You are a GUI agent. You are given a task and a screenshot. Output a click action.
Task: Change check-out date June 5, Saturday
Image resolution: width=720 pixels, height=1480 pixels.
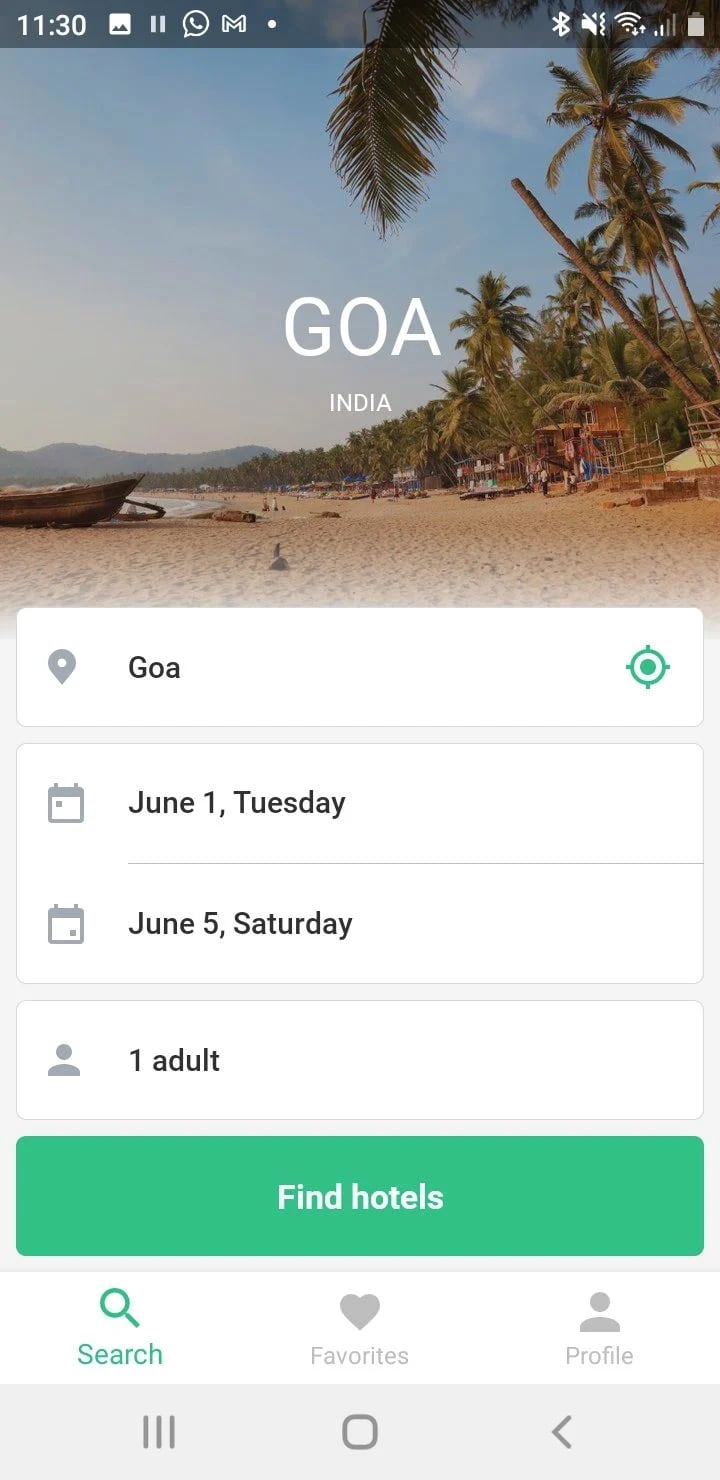tap(360, 924)
